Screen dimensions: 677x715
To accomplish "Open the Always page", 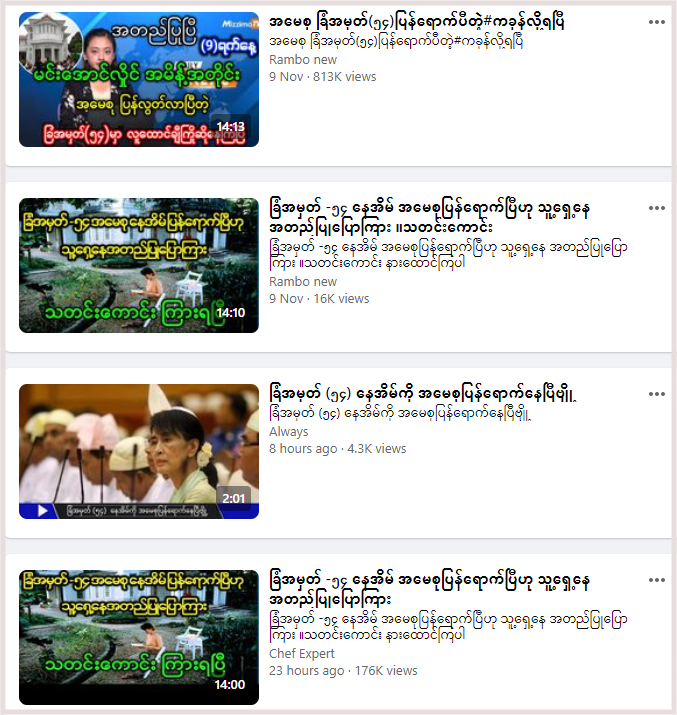I will point(289,431).
